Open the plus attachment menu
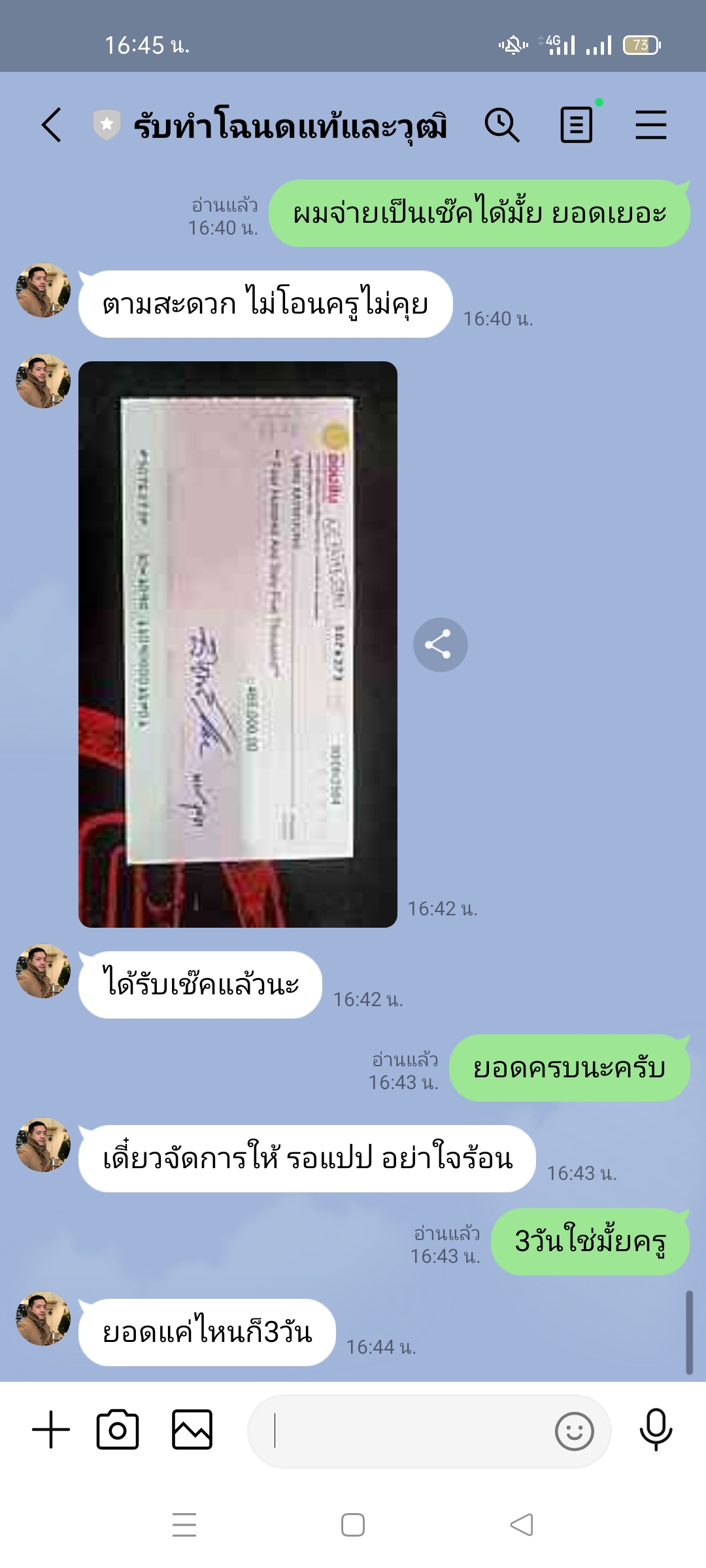Viewport: 706px width, 1568px height. 51,1429
